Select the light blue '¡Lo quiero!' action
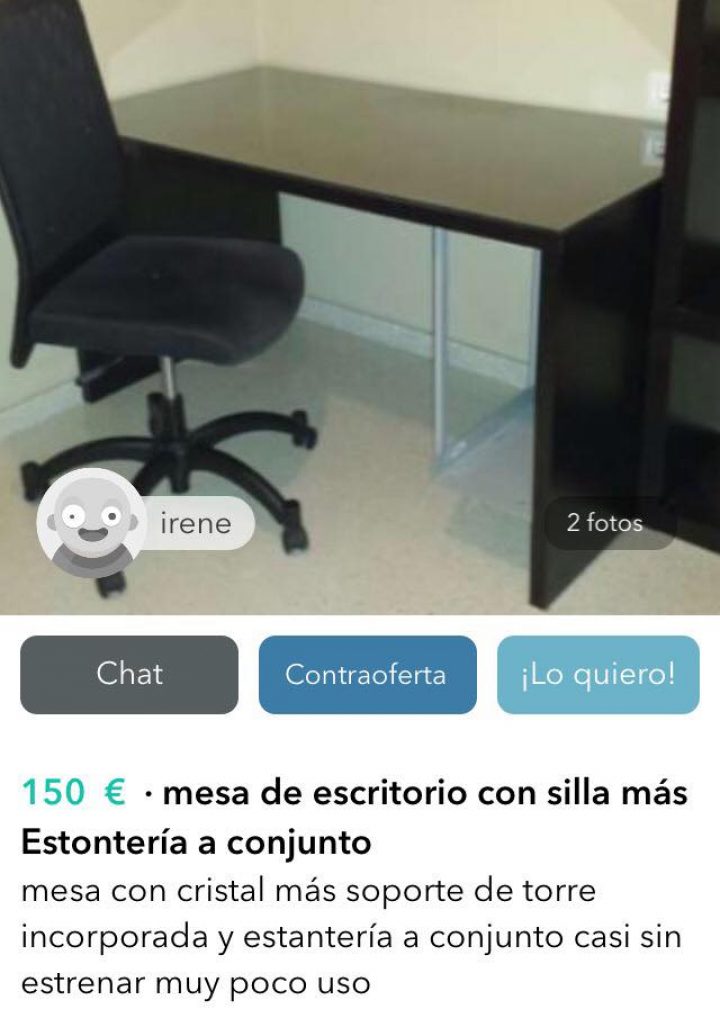720x1027 pixels. coord(599,674)
